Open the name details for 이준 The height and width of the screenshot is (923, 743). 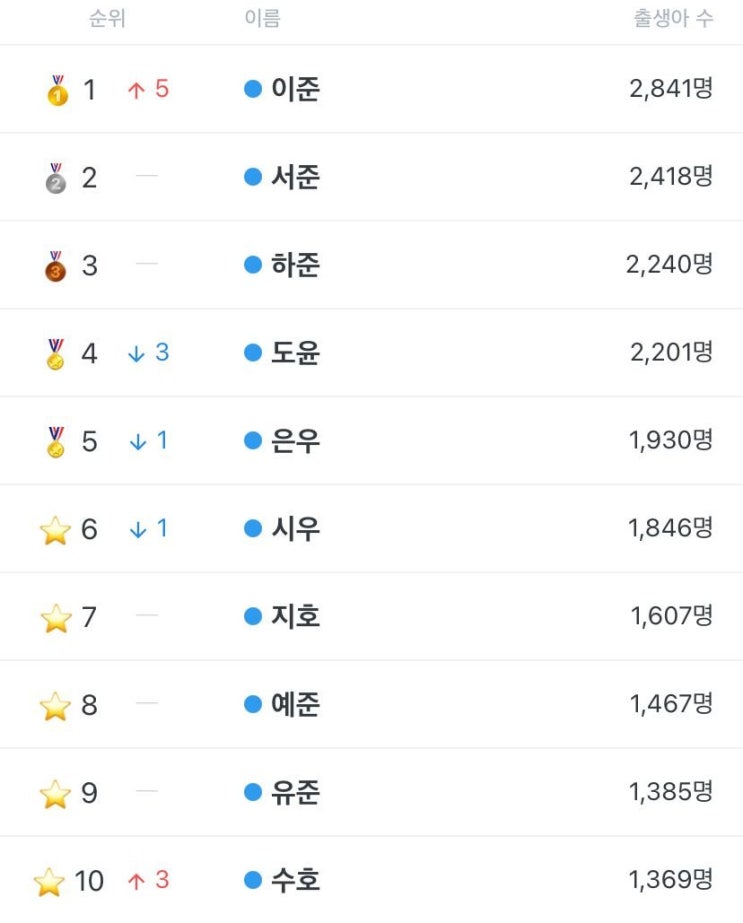[295, 89]
